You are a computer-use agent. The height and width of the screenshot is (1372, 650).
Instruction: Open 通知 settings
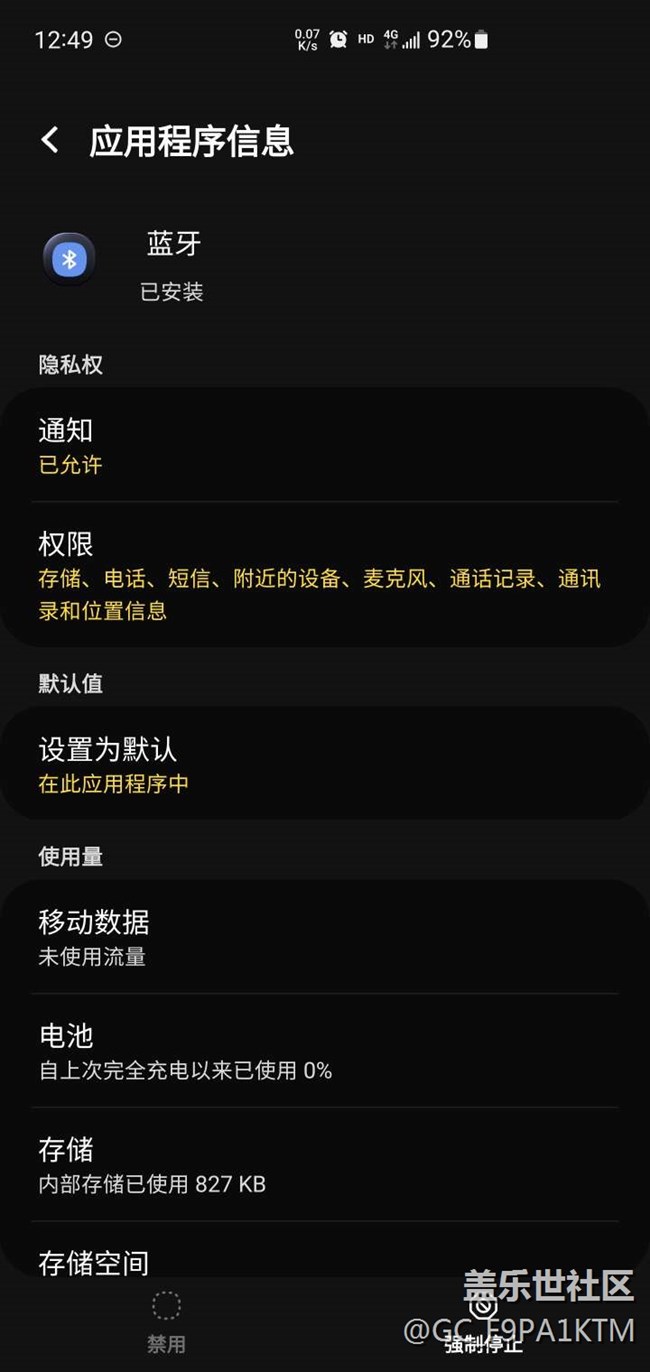coord(324,446)
